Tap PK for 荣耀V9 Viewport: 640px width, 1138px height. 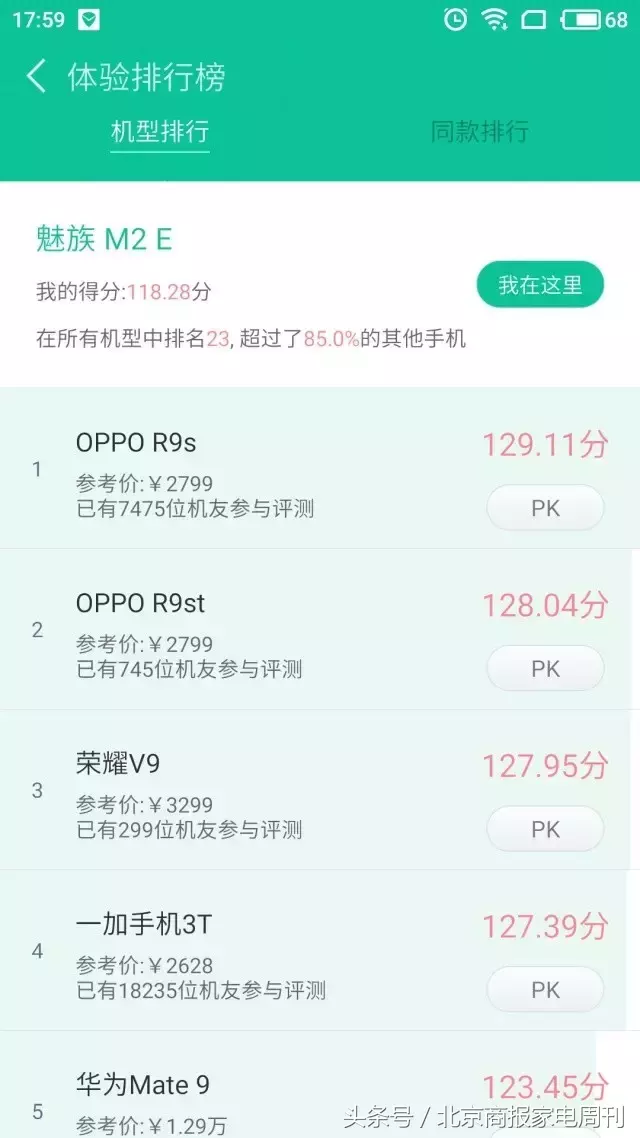545,829
